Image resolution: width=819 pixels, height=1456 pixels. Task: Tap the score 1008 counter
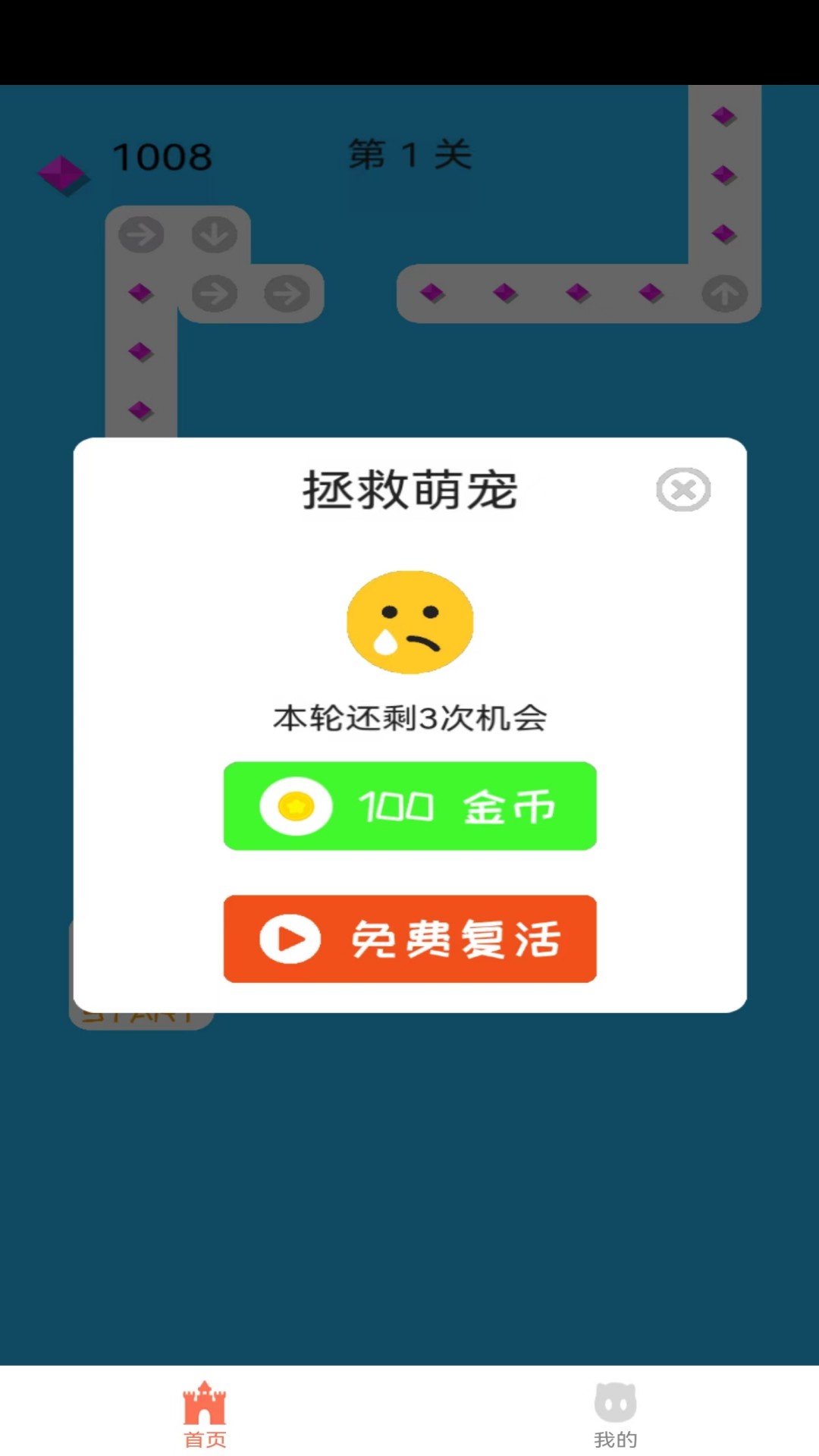point(162,157)
